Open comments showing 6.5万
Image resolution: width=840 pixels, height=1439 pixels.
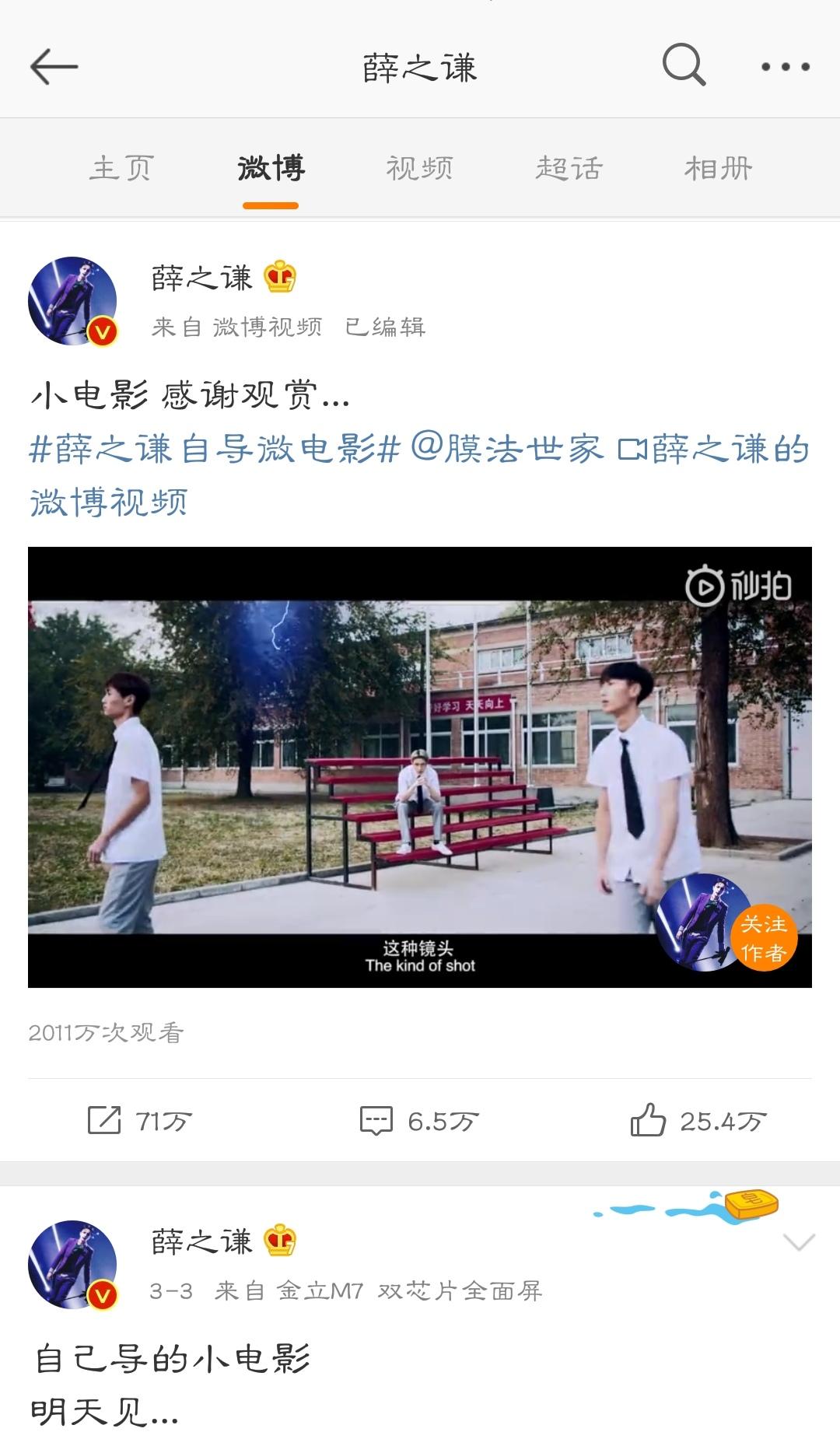(420, 1121)
